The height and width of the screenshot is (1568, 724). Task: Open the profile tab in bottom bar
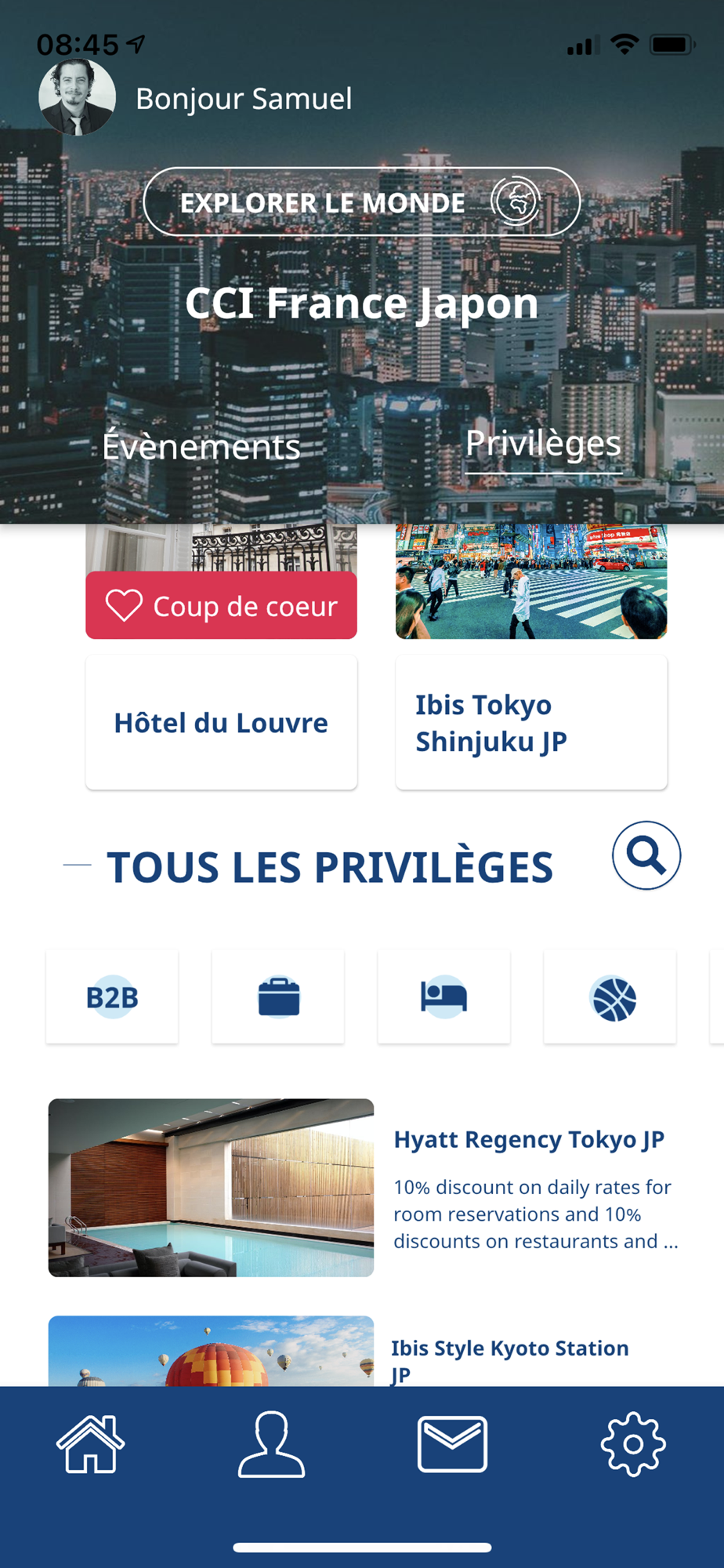point(271,1443)
